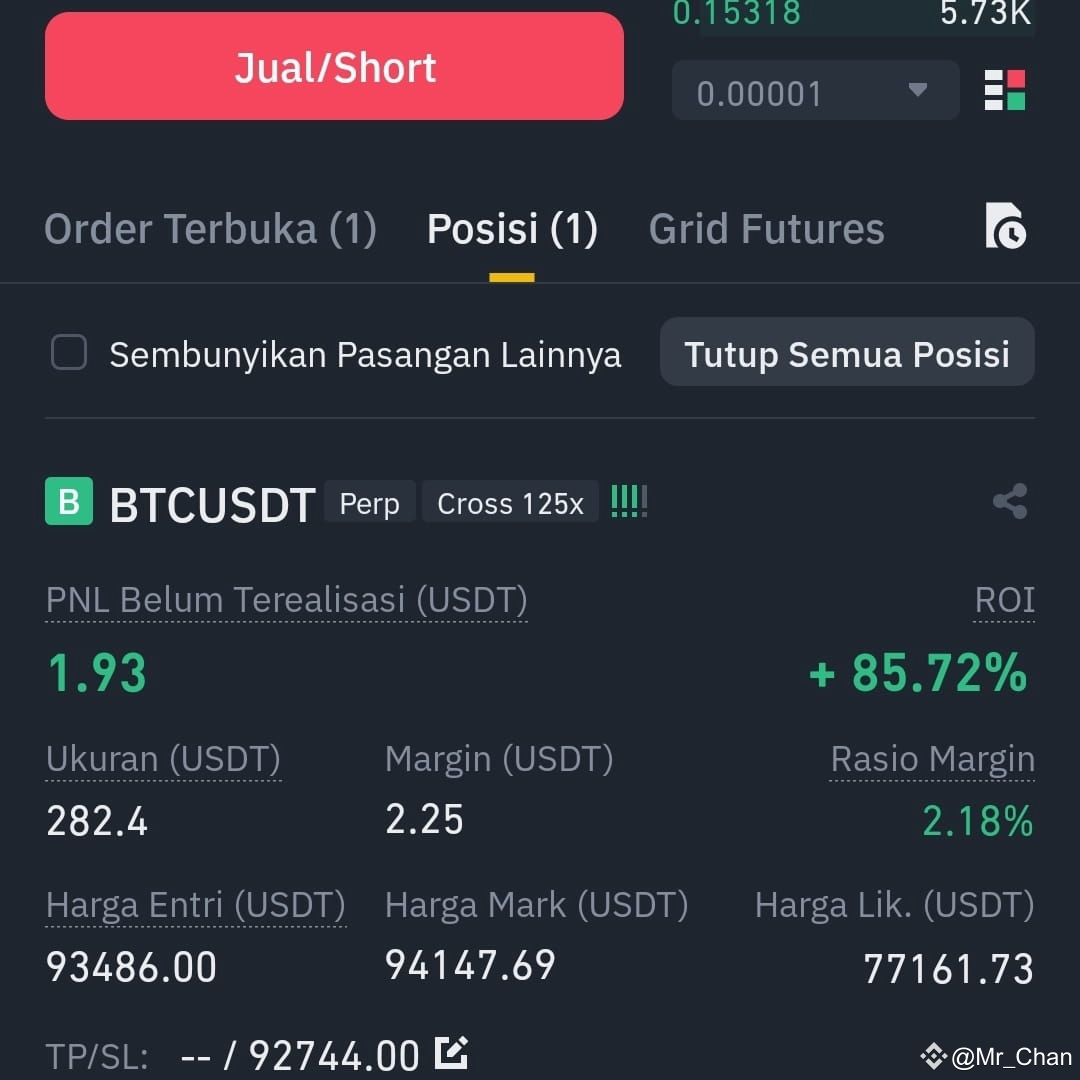Change the order book layout icon
The height and width of the screenshot is (1080, 1080).
tap(1005, 90)
